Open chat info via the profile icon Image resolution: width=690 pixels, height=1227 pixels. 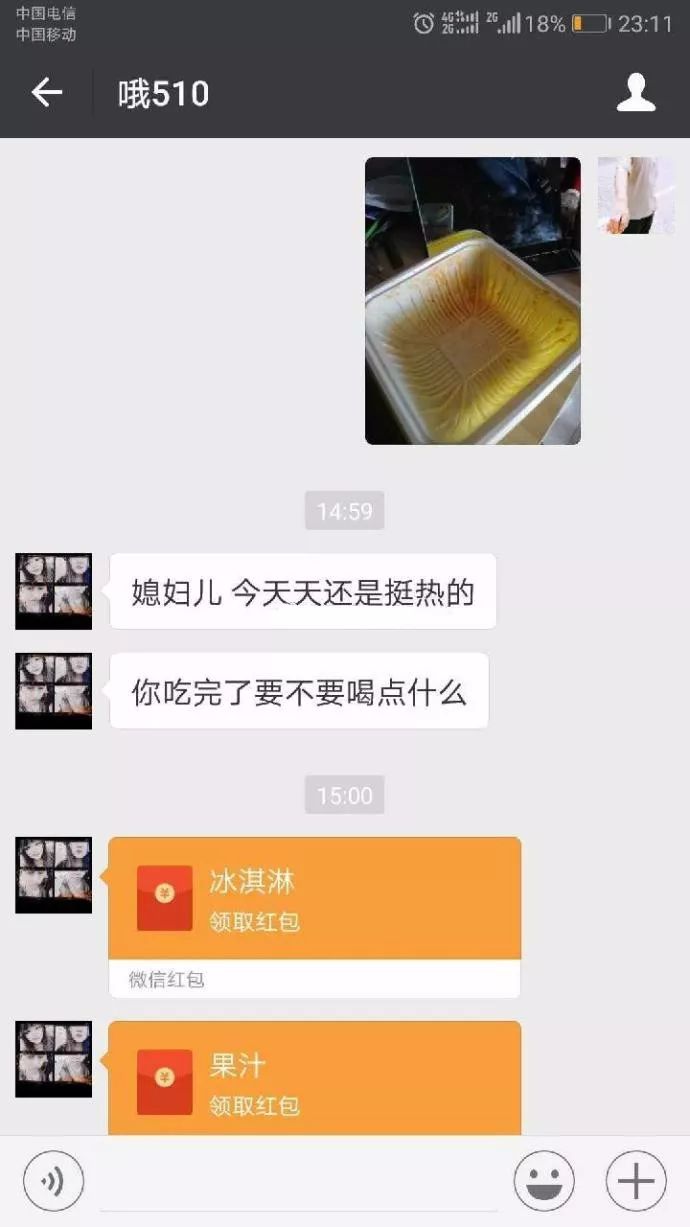pos(635,93)
